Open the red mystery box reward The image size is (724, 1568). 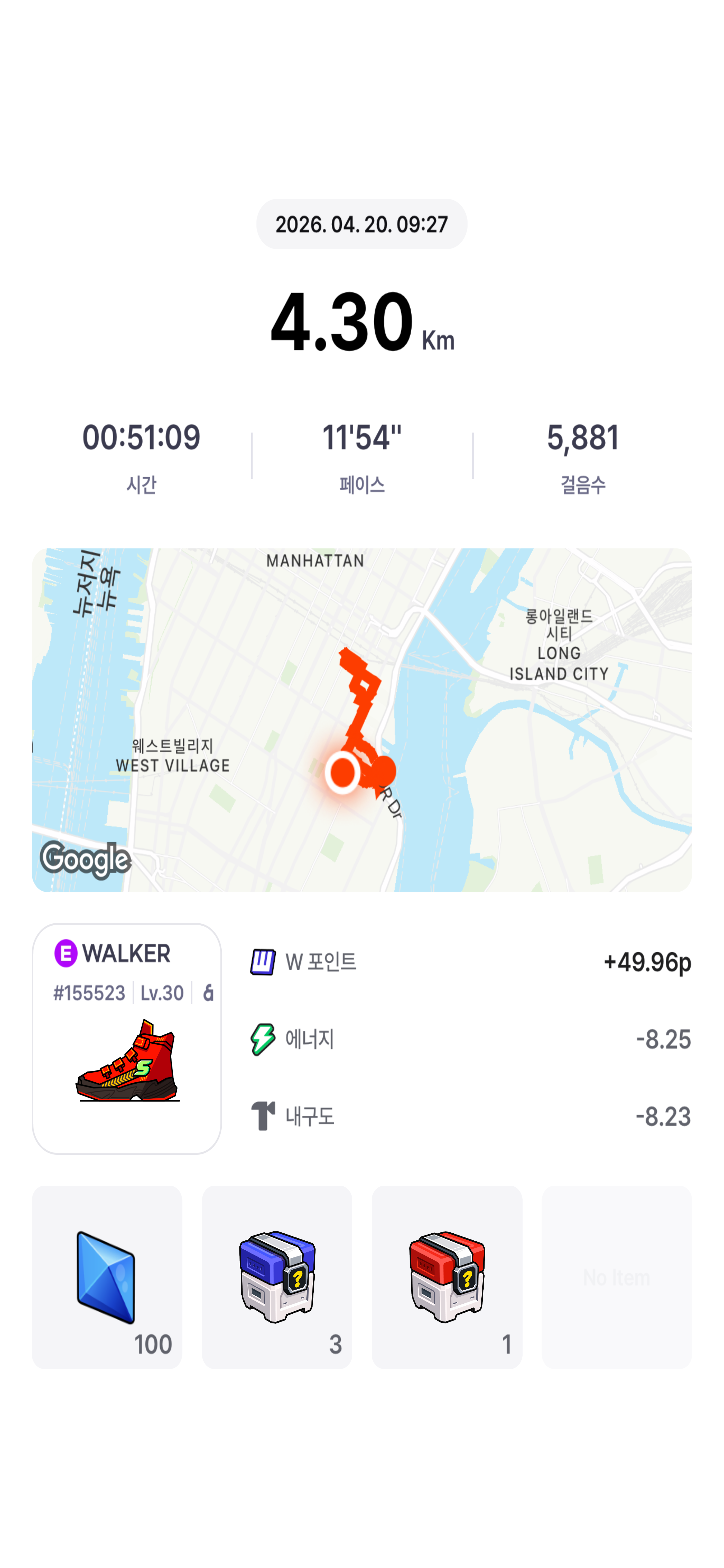point(447,1277)
